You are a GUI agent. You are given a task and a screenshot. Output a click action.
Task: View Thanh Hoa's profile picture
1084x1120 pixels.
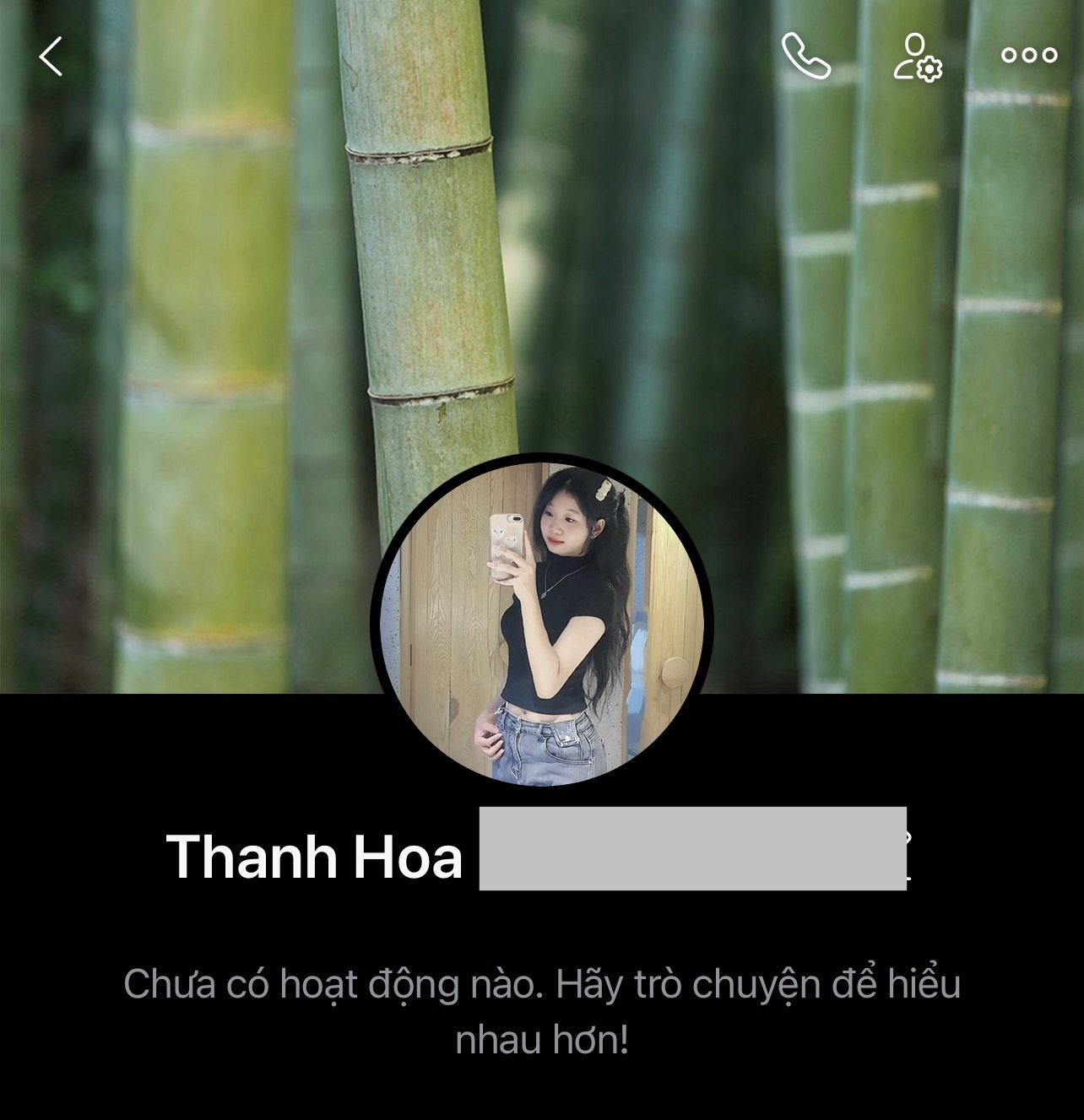tap(542, 623)
